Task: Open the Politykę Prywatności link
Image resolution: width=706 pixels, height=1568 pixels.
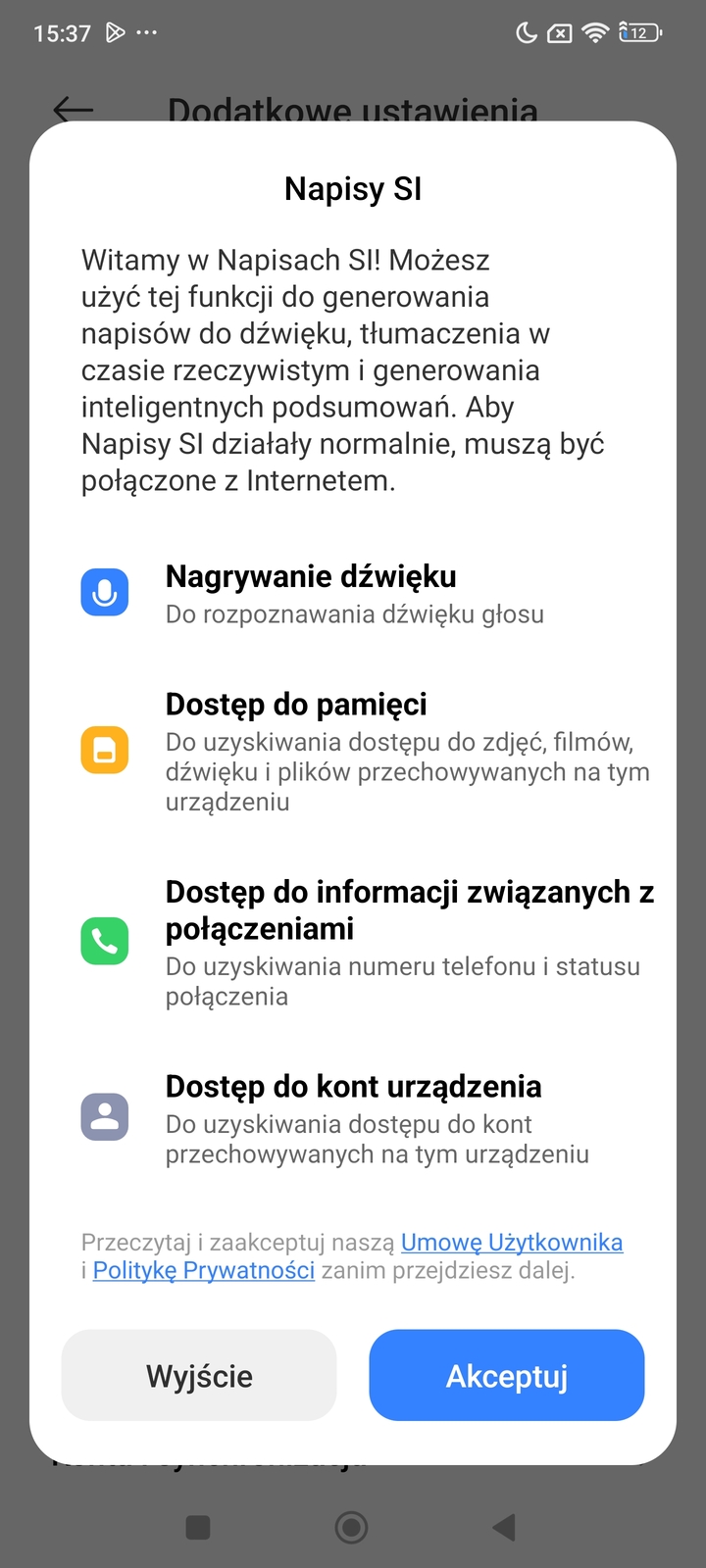Action: click(x=204, y=1271)
